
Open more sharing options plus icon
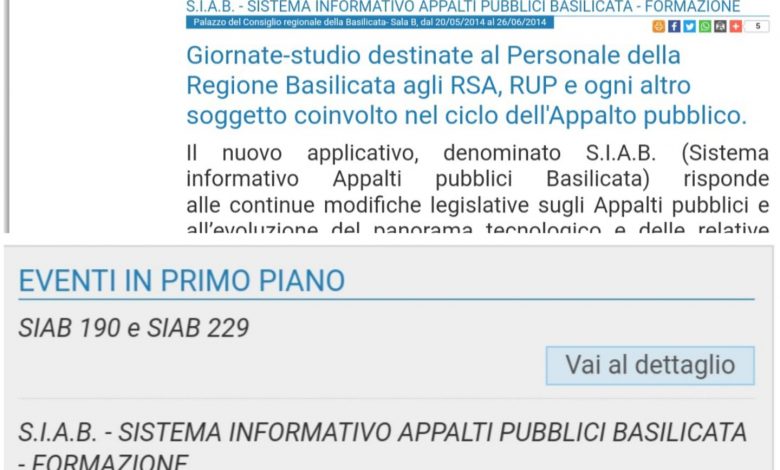[736, 26]
